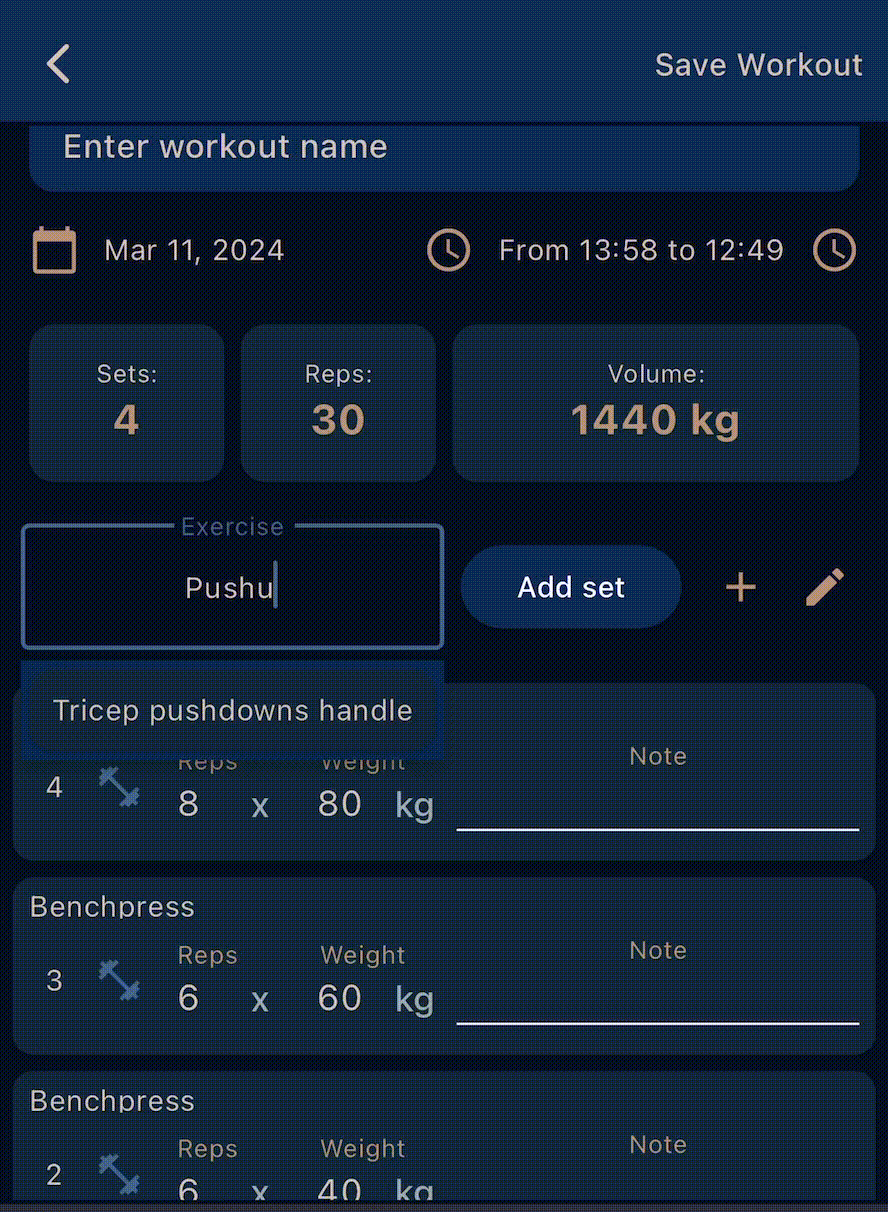The height and width of the screenshot is (1212, 888).
Task: Open the calendar date picker
Action: 55,250
